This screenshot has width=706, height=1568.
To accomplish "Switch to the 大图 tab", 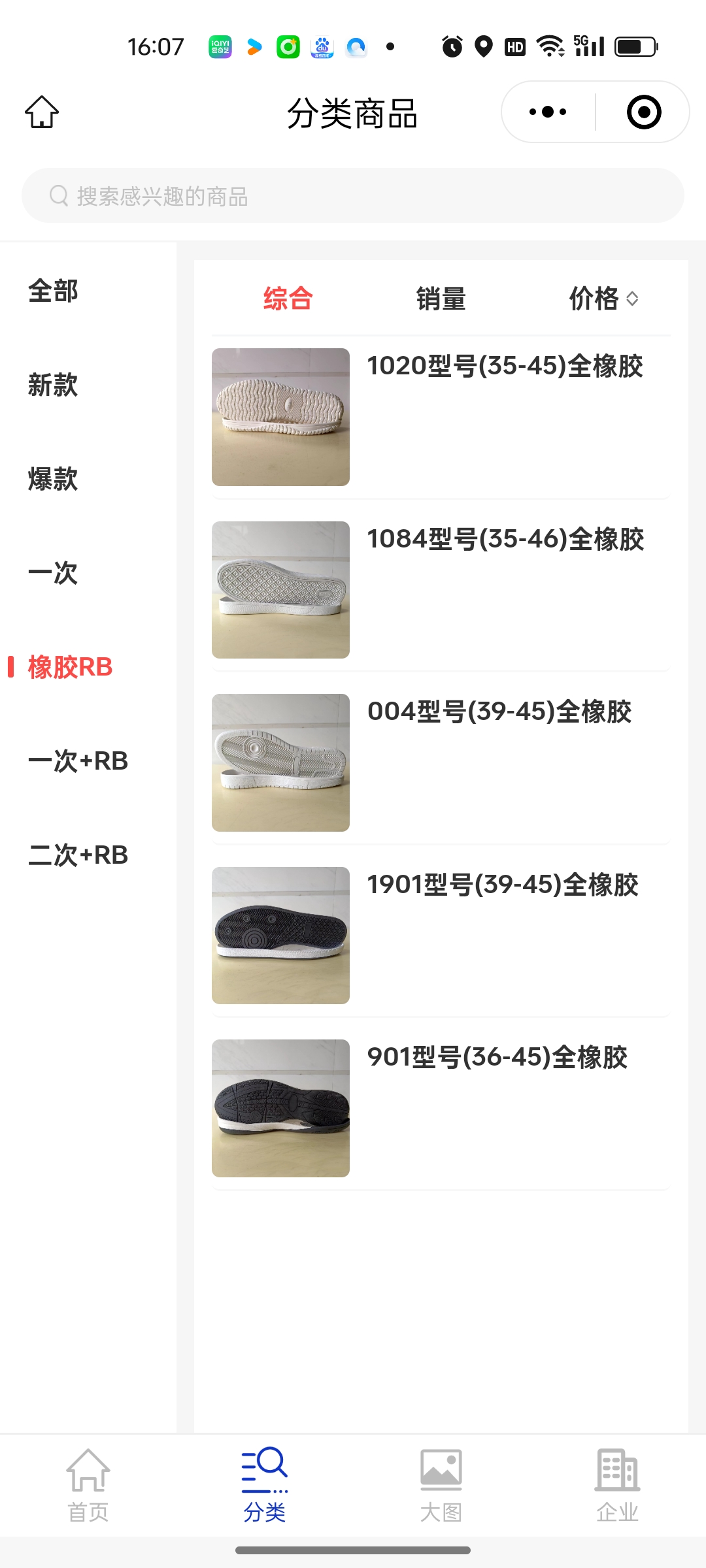I will 441,1484.
